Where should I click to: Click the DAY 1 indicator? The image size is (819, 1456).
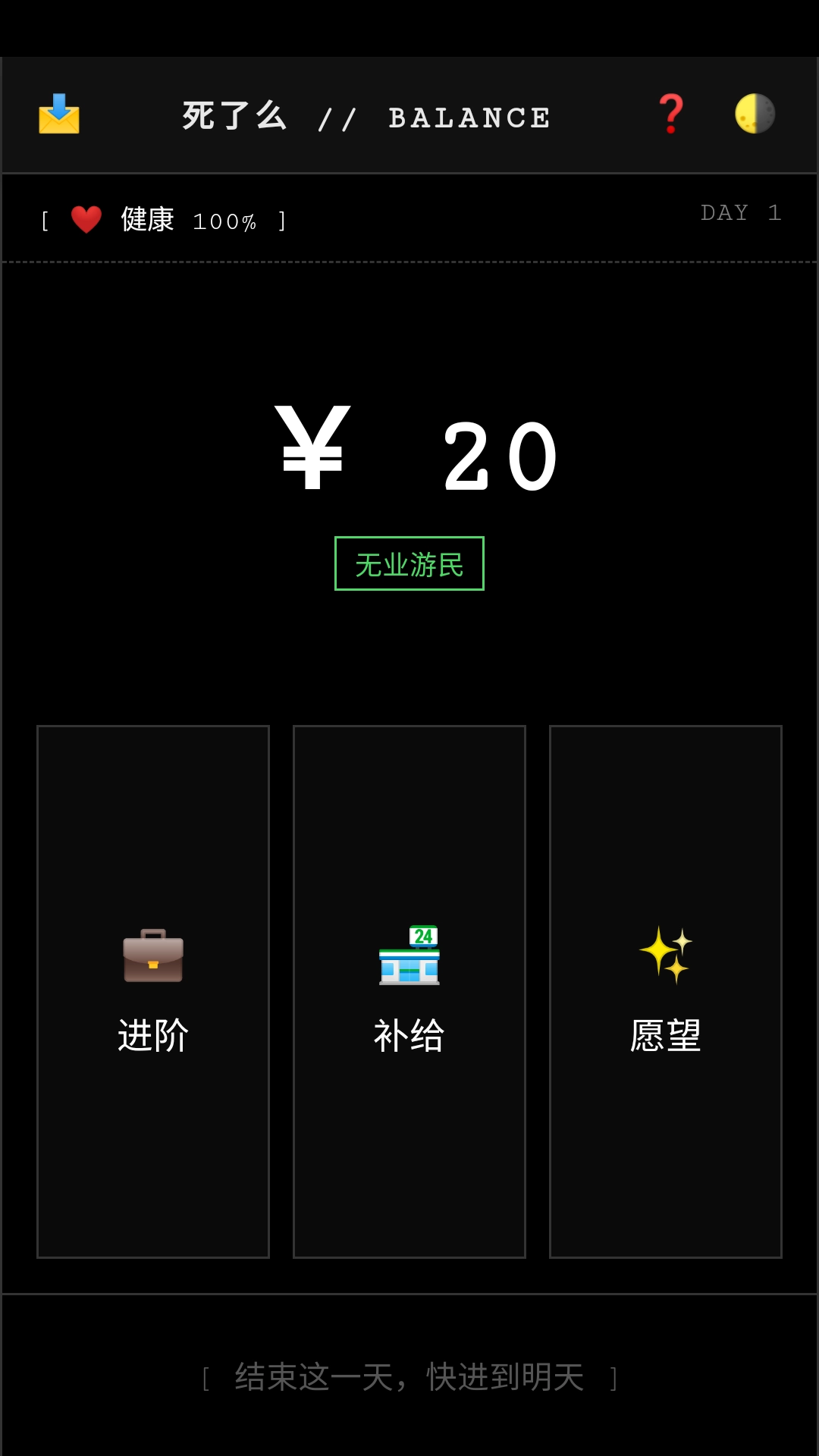[742, 213]
